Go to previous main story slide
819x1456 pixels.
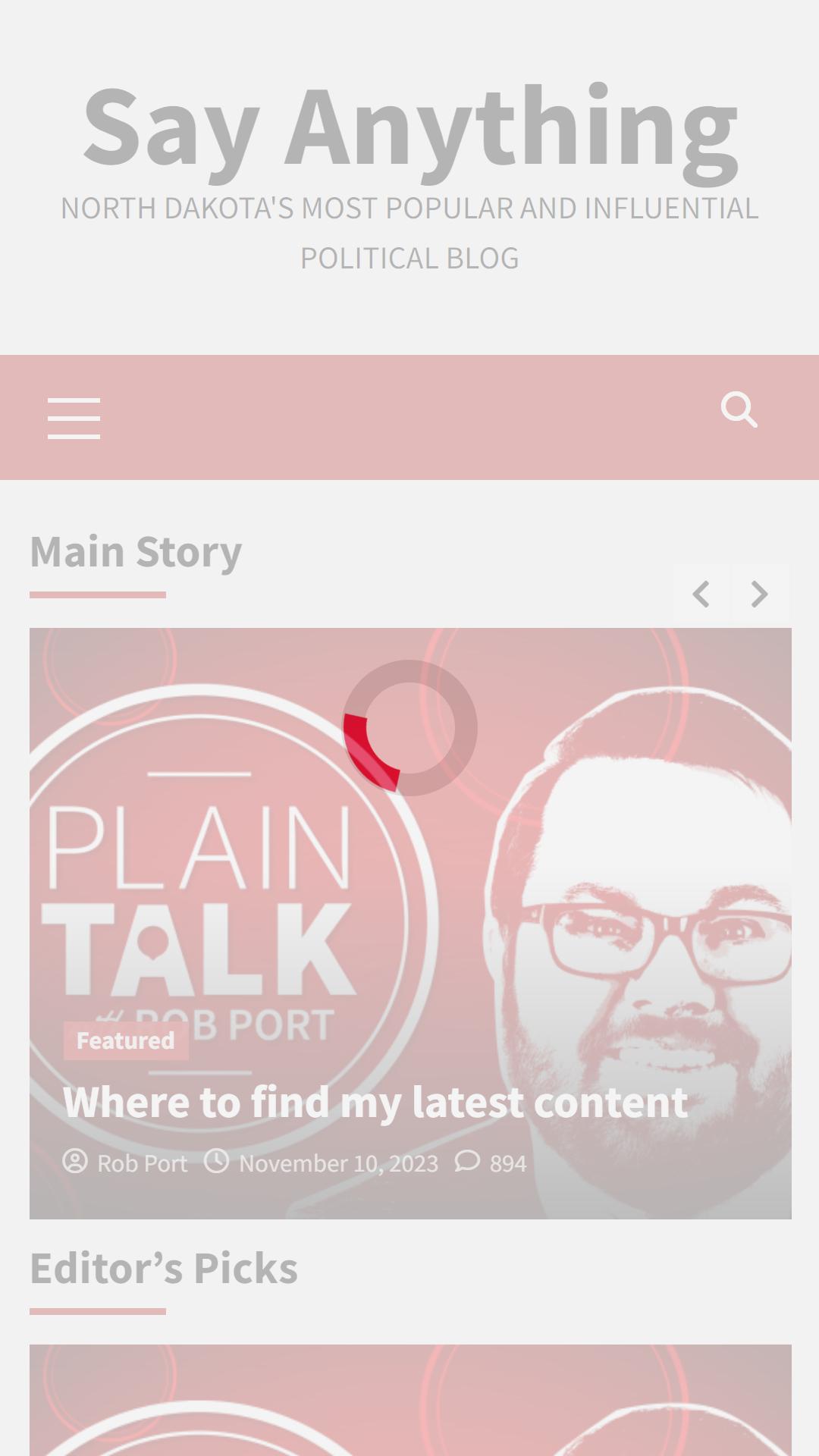coord(701,595)
